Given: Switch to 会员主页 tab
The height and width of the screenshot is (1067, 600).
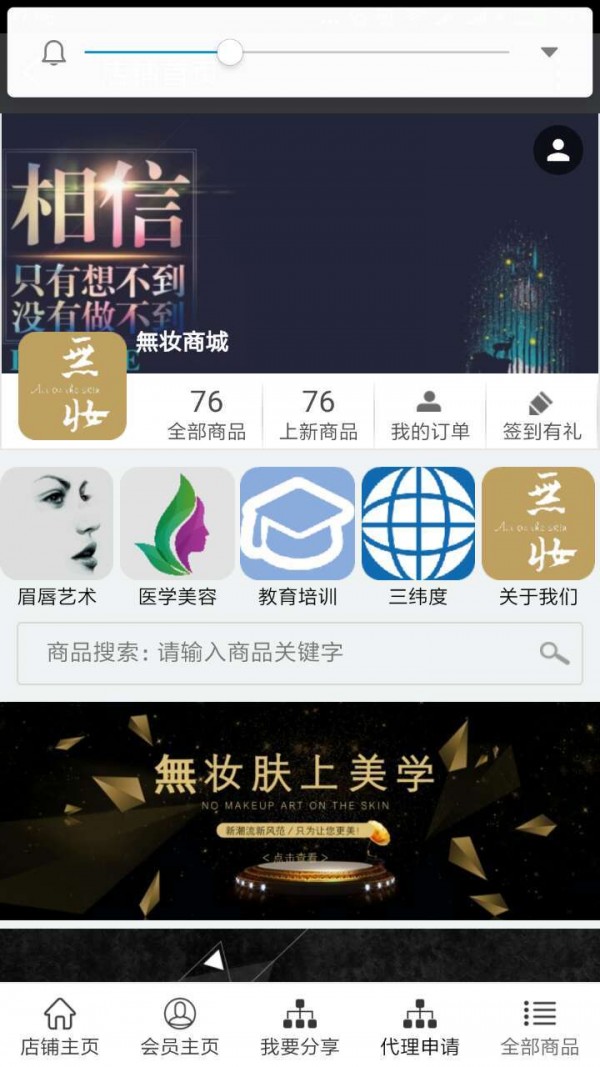Looking at the screenshot, I should point(180,1026).
